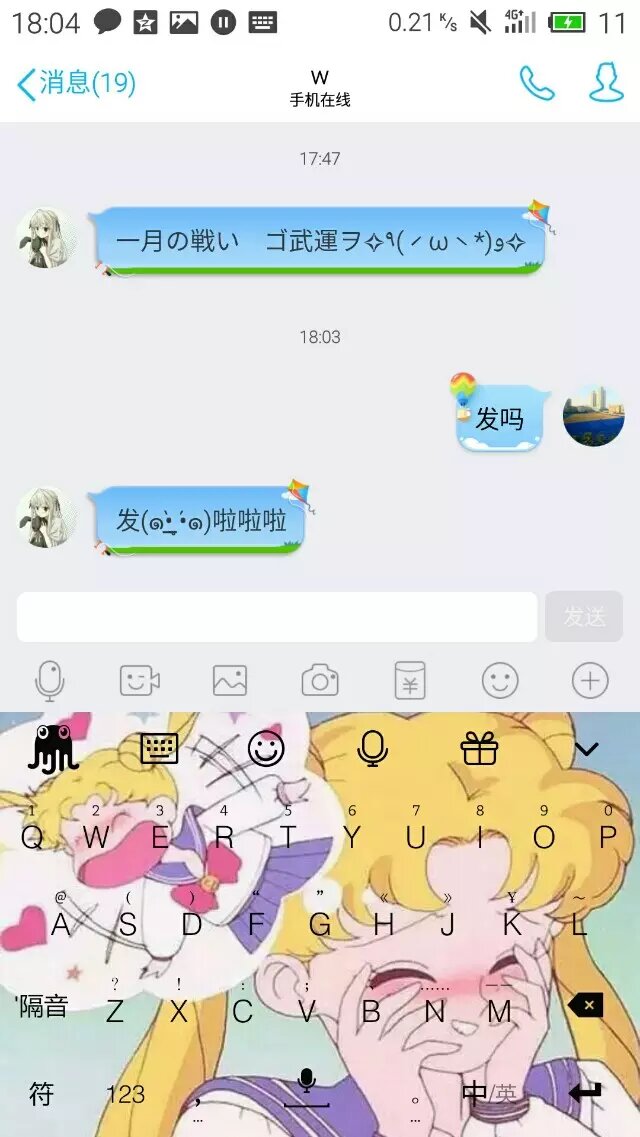Focus the message text field

(x=277, y=617)
